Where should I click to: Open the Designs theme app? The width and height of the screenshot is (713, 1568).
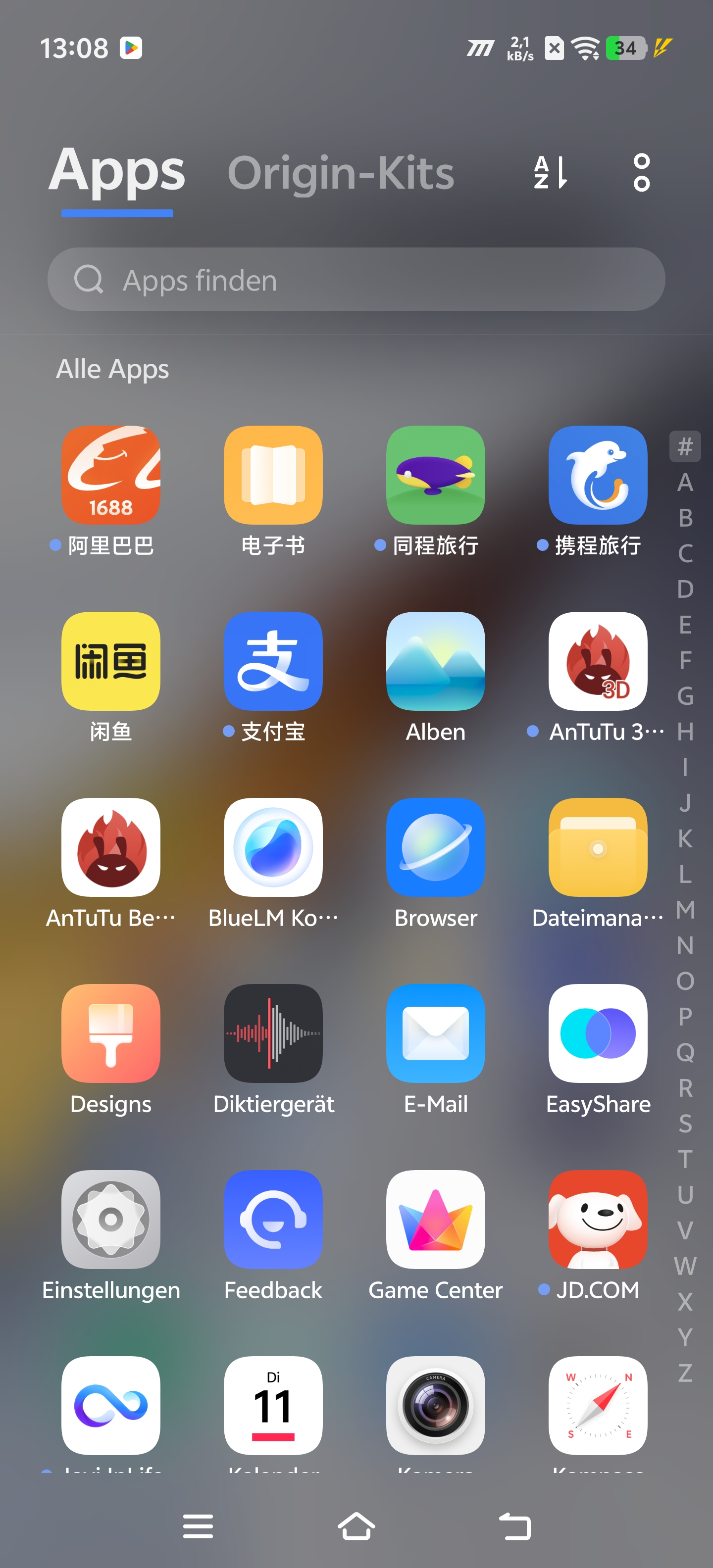(111, 1033)
